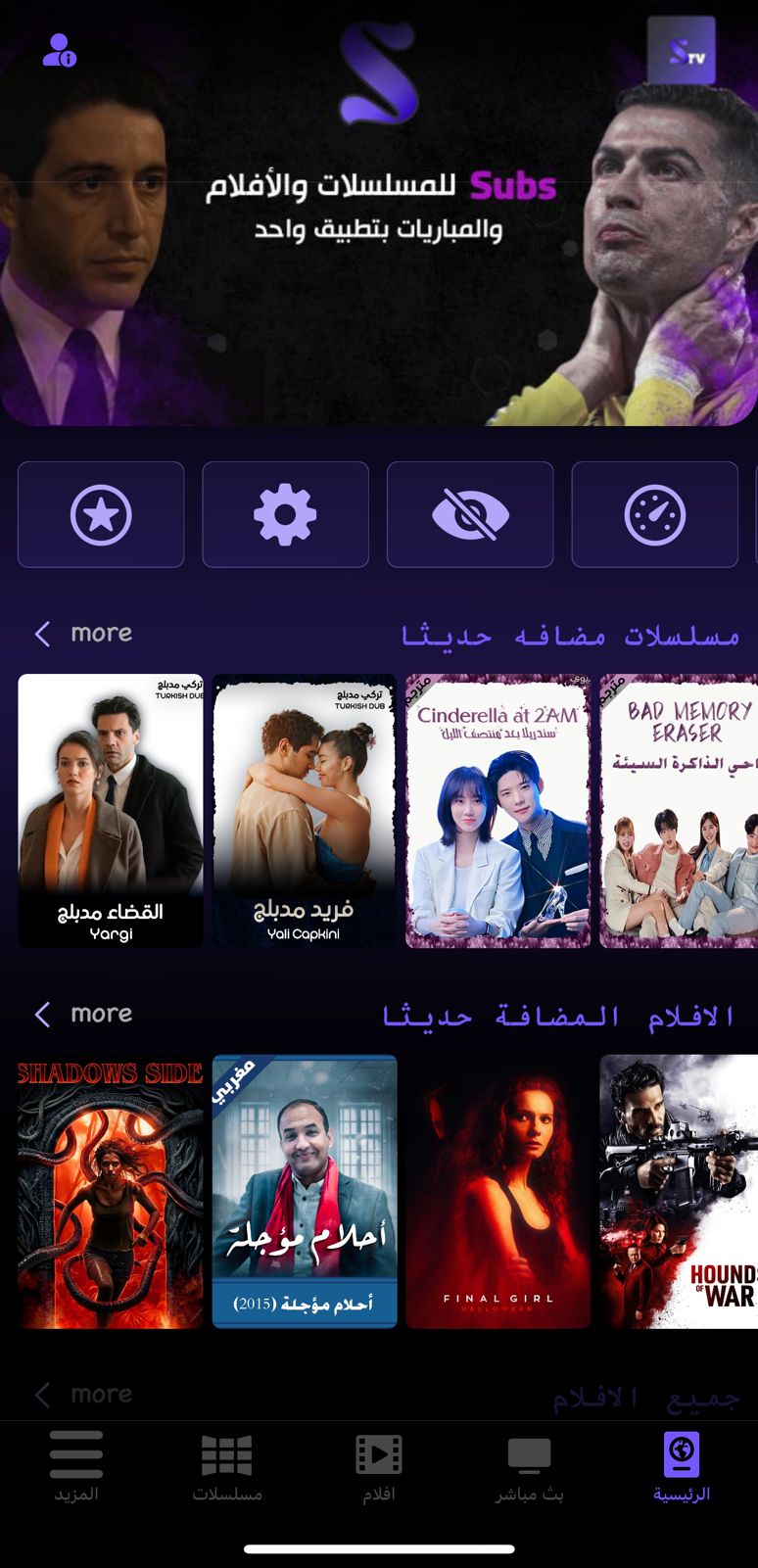Show more of الافلام المضافة حديثا
This screenshot has height=1568, width=758.
click(x=84, y=1014)
